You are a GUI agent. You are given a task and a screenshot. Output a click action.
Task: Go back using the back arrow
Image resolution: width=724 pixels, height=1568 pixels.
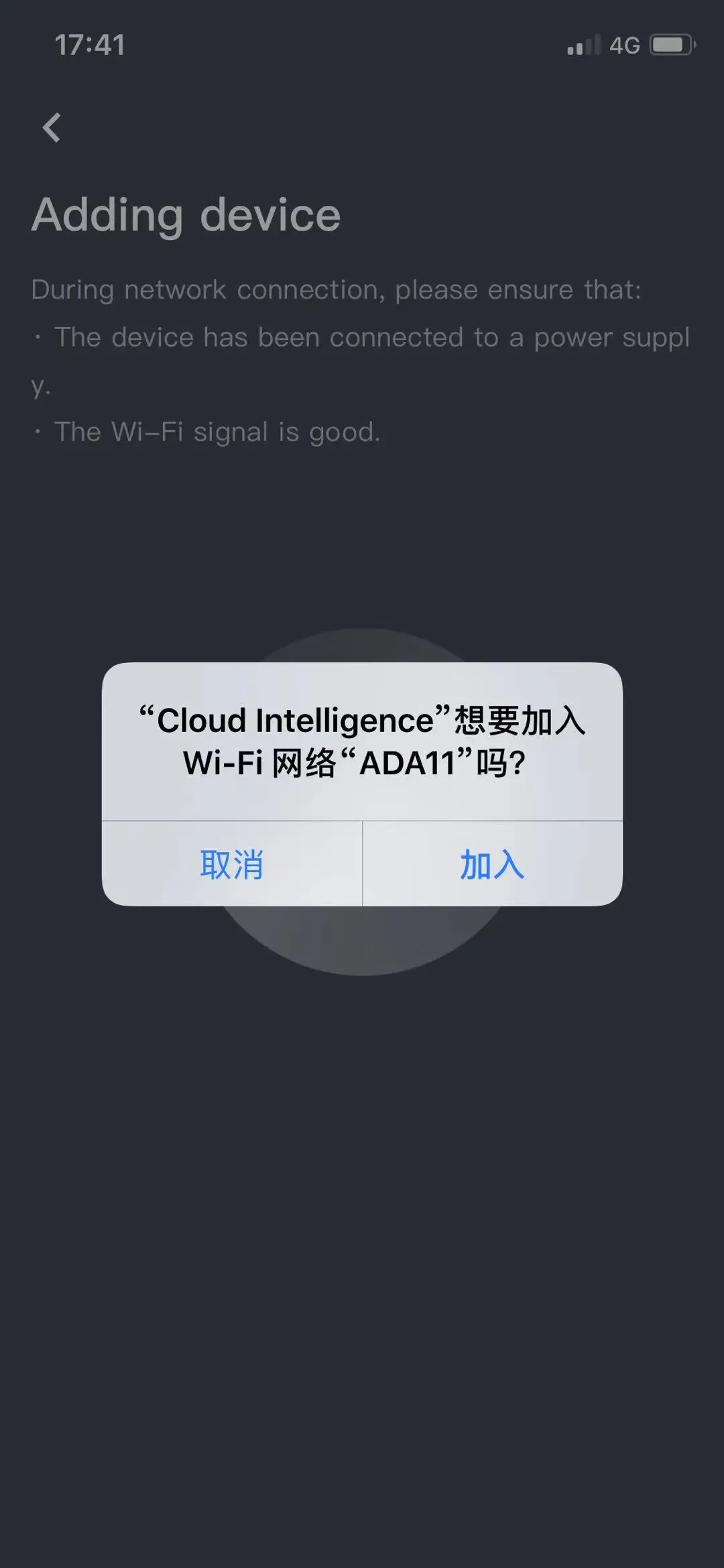click(x=52, y=127)
